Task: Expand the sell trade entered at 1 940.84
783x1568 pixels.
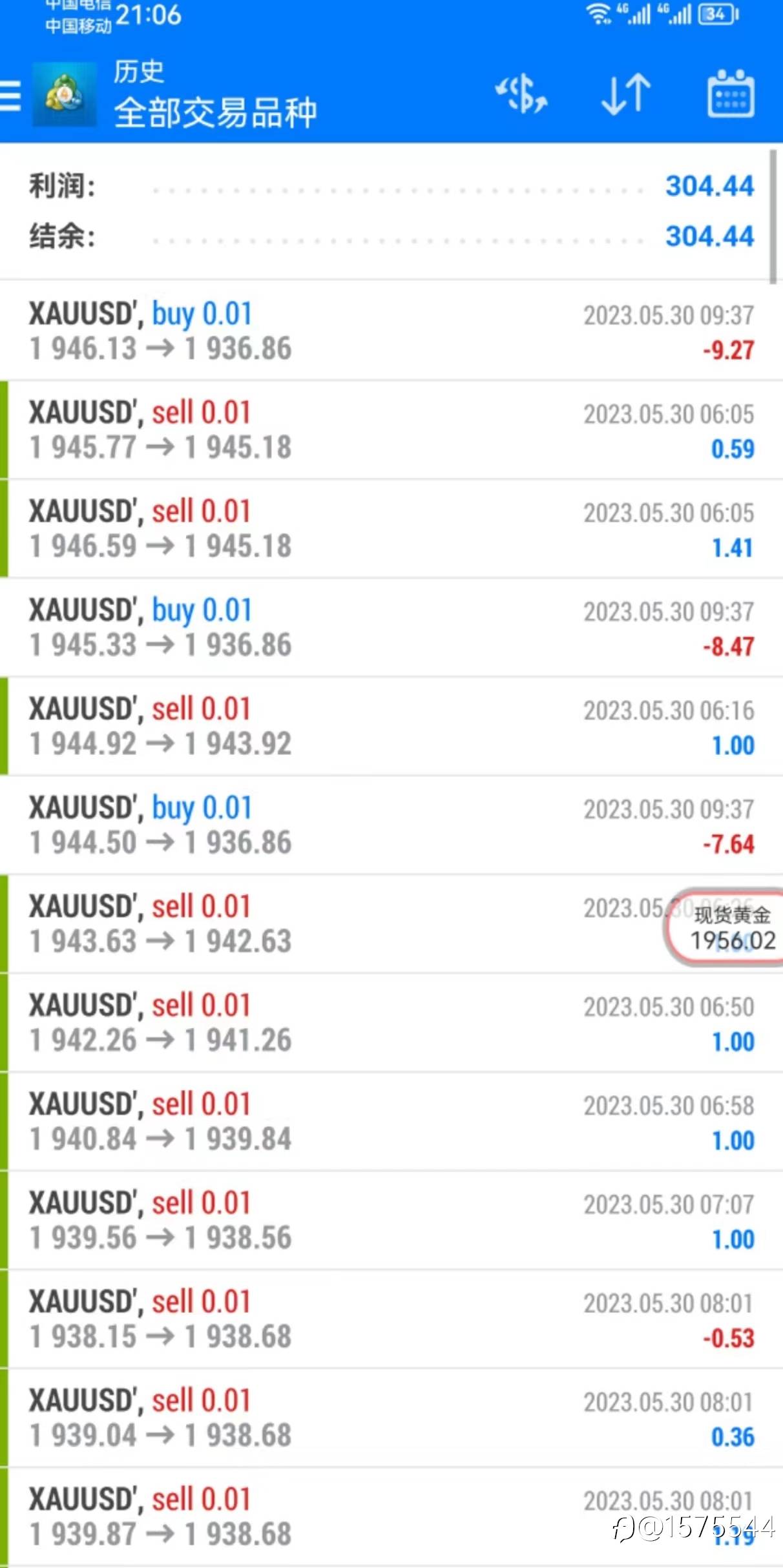Action: click(391, 1121)
